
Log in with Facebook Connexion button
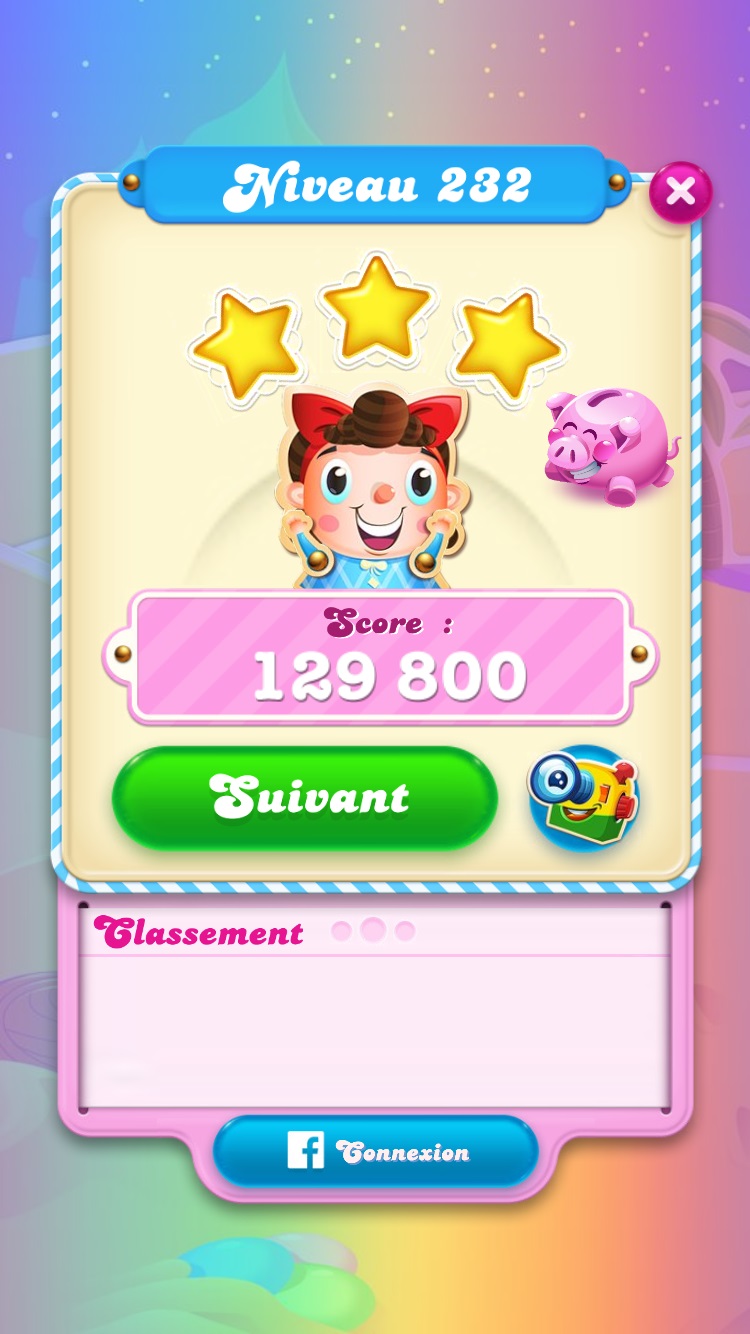(376, 1152)
